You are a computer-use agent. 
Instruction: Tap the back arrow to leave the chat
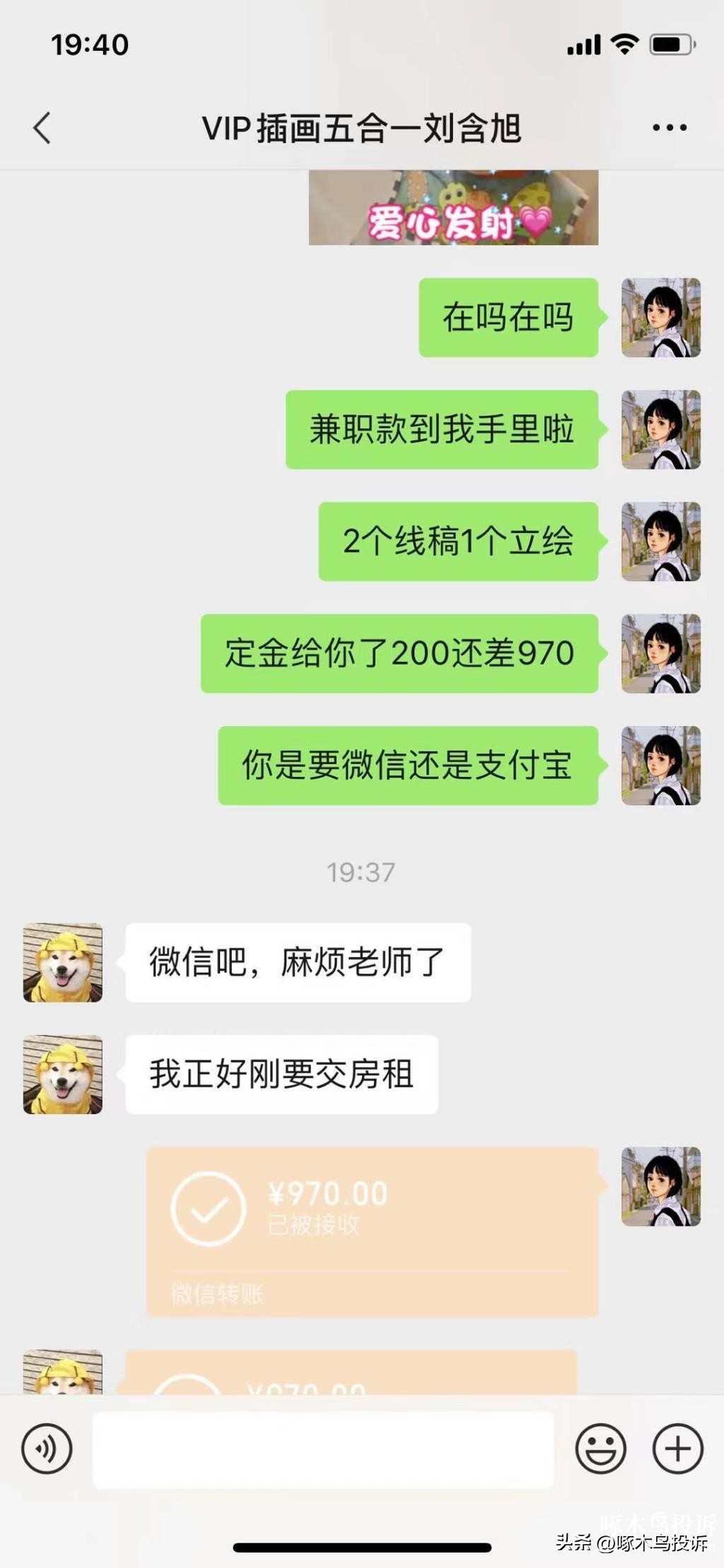[x=42, y=127]
